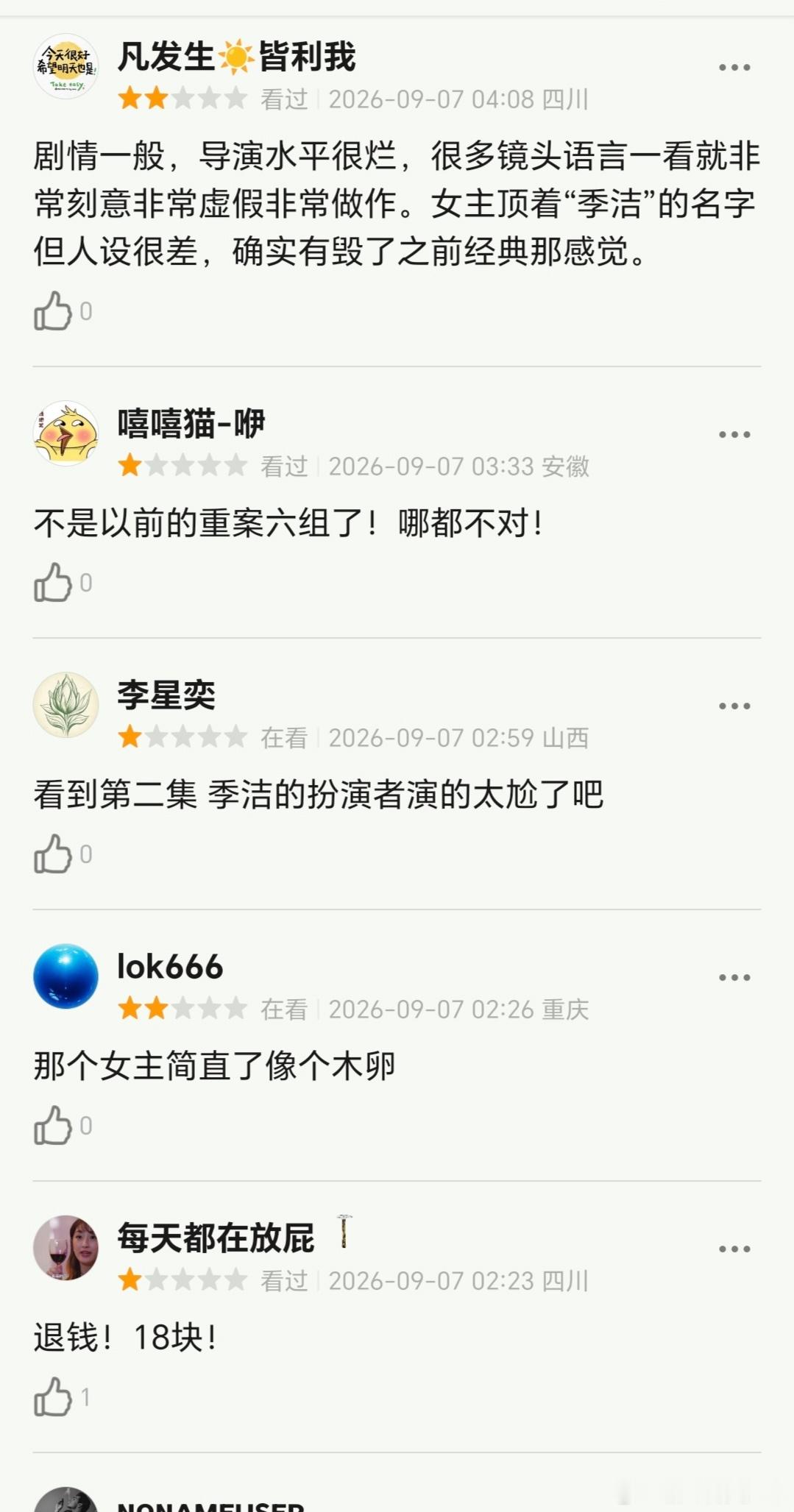Like 李星奕's review about 季洁
The height and width of the screenshot is (1512, 794).
tap(53, 854)
